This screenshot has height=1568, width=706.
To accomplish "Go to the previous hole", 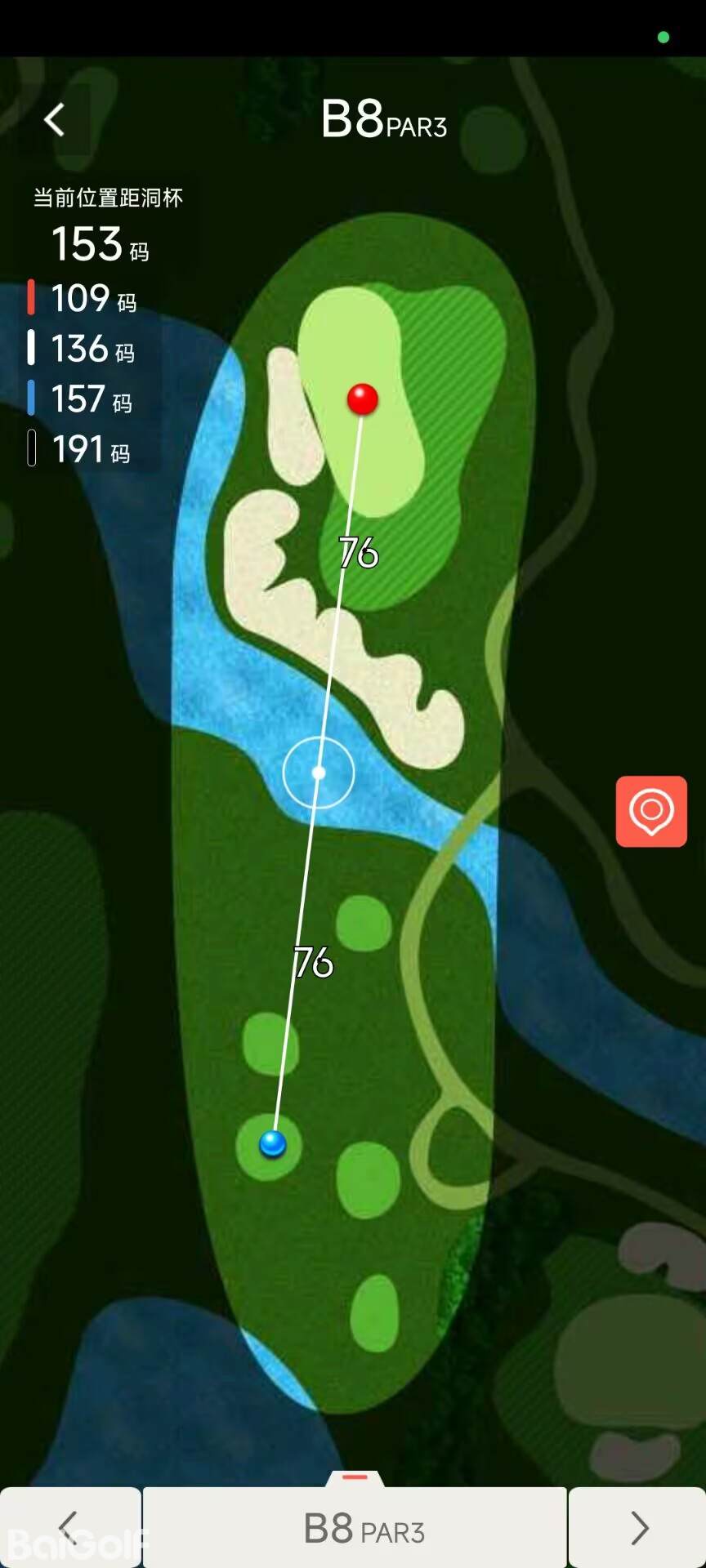I will click(70, 1526).
